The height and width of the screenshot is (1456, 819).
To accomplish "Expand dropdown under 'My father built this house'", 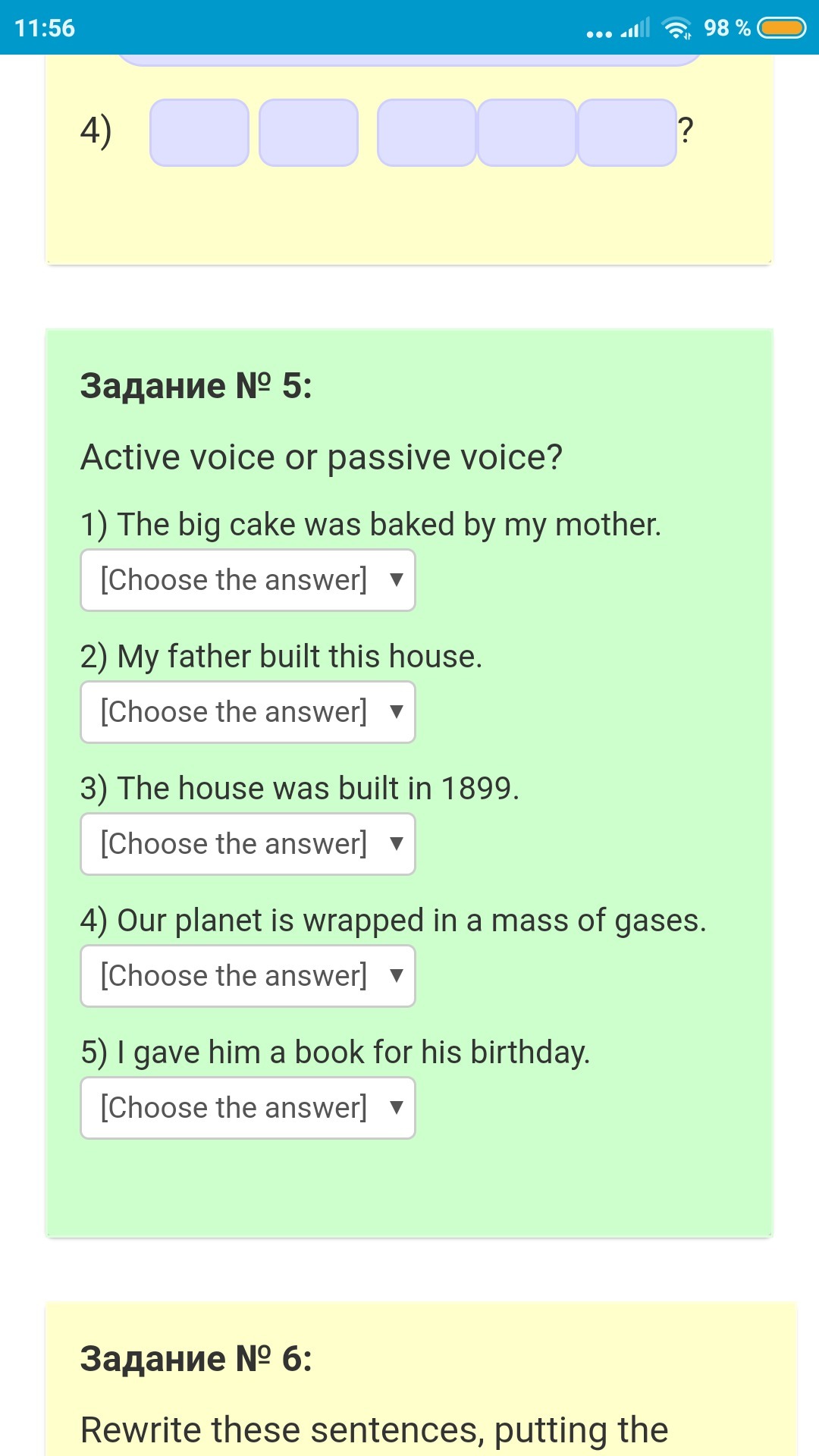I will (248, 712).
